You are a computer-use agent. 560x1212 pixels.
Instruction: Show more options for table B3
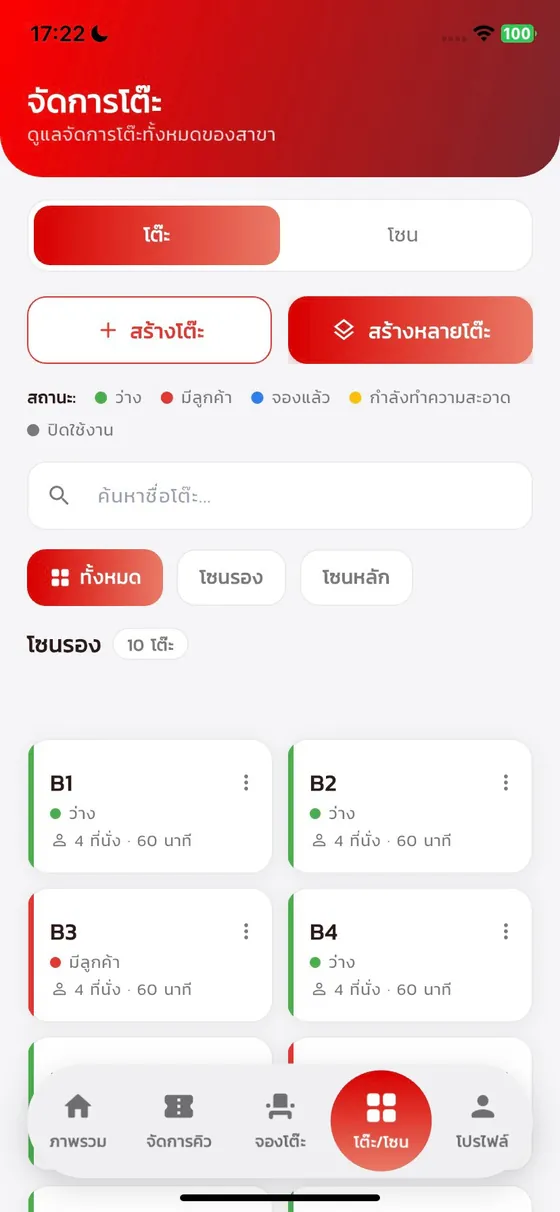[x=246, y=932]
